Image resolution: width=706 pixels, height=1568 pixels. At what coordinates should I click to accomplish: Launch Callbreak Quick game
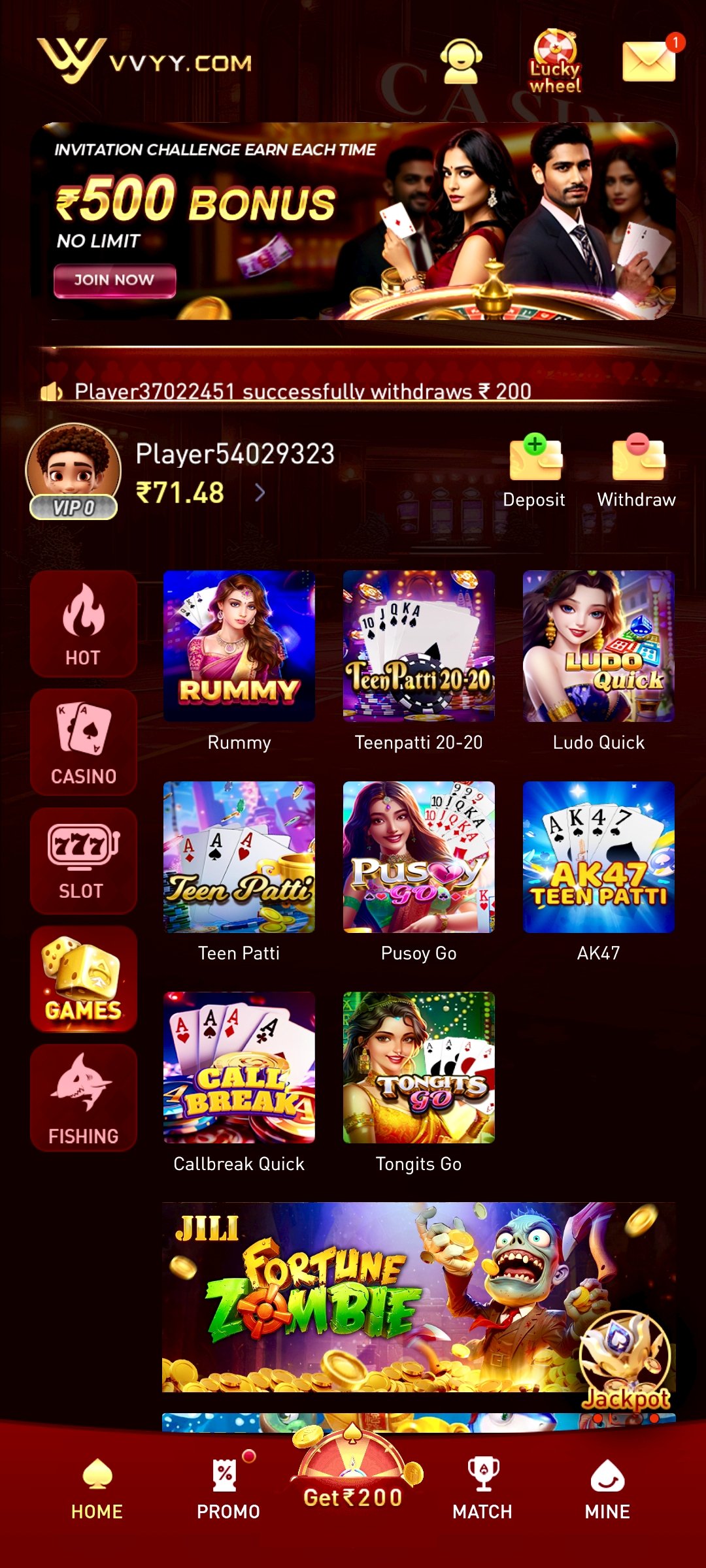click(239, 1068)
